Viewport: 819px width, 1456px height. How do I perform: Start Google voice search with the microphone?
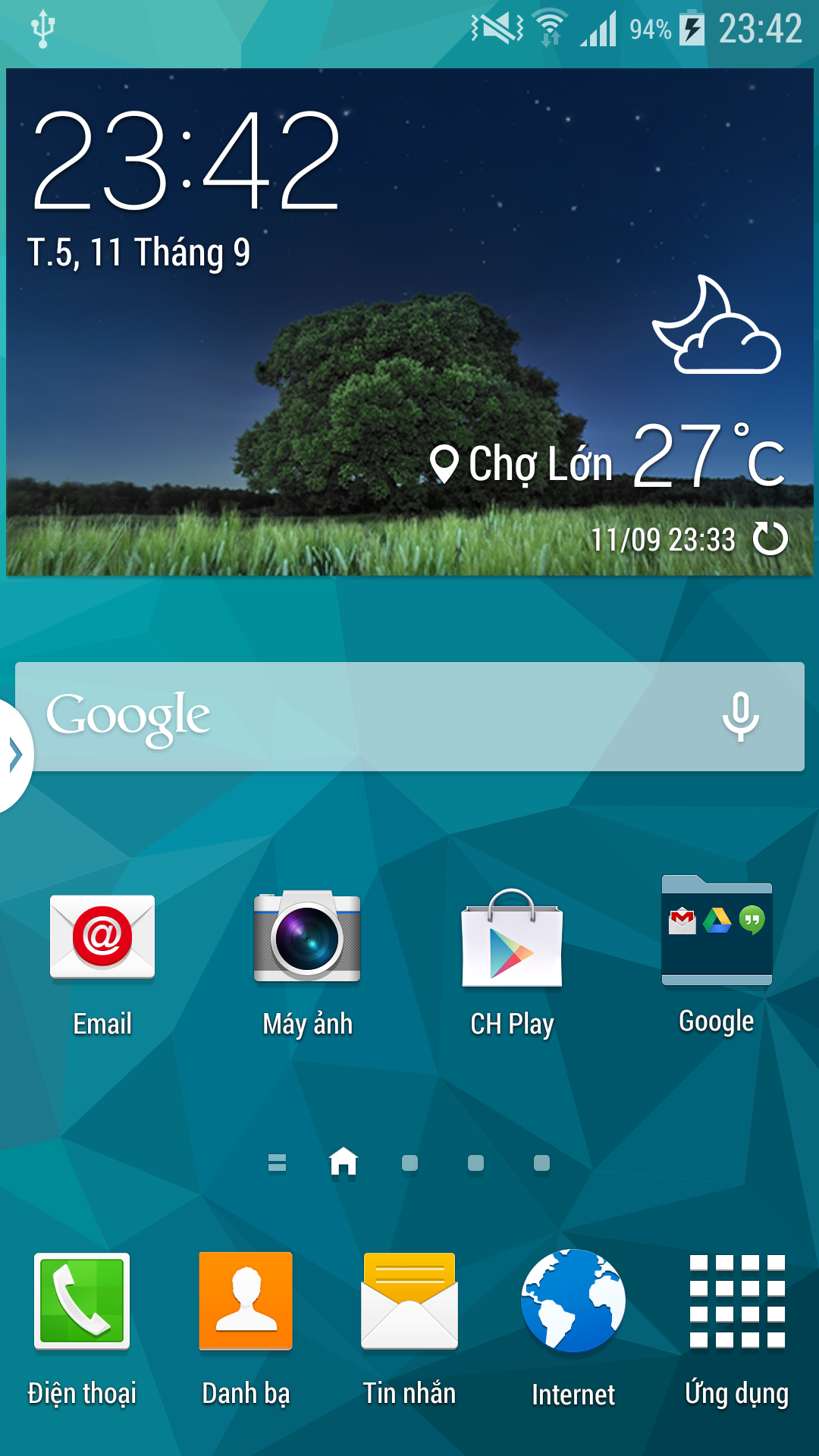[741, 716]
